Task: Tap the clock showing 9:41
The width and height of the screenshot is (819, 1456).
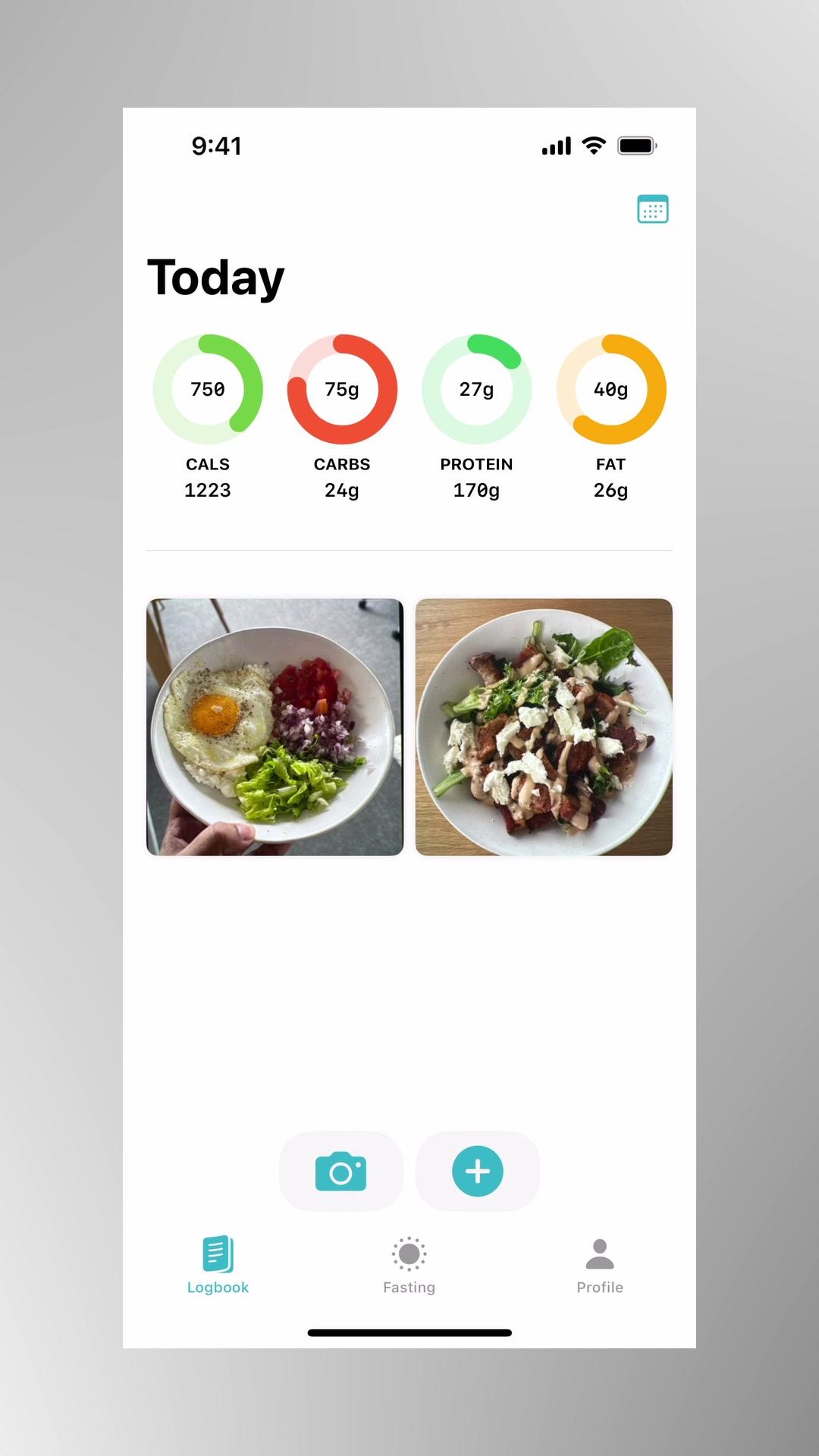Action: pyautogui.click(x=217, y=145)
